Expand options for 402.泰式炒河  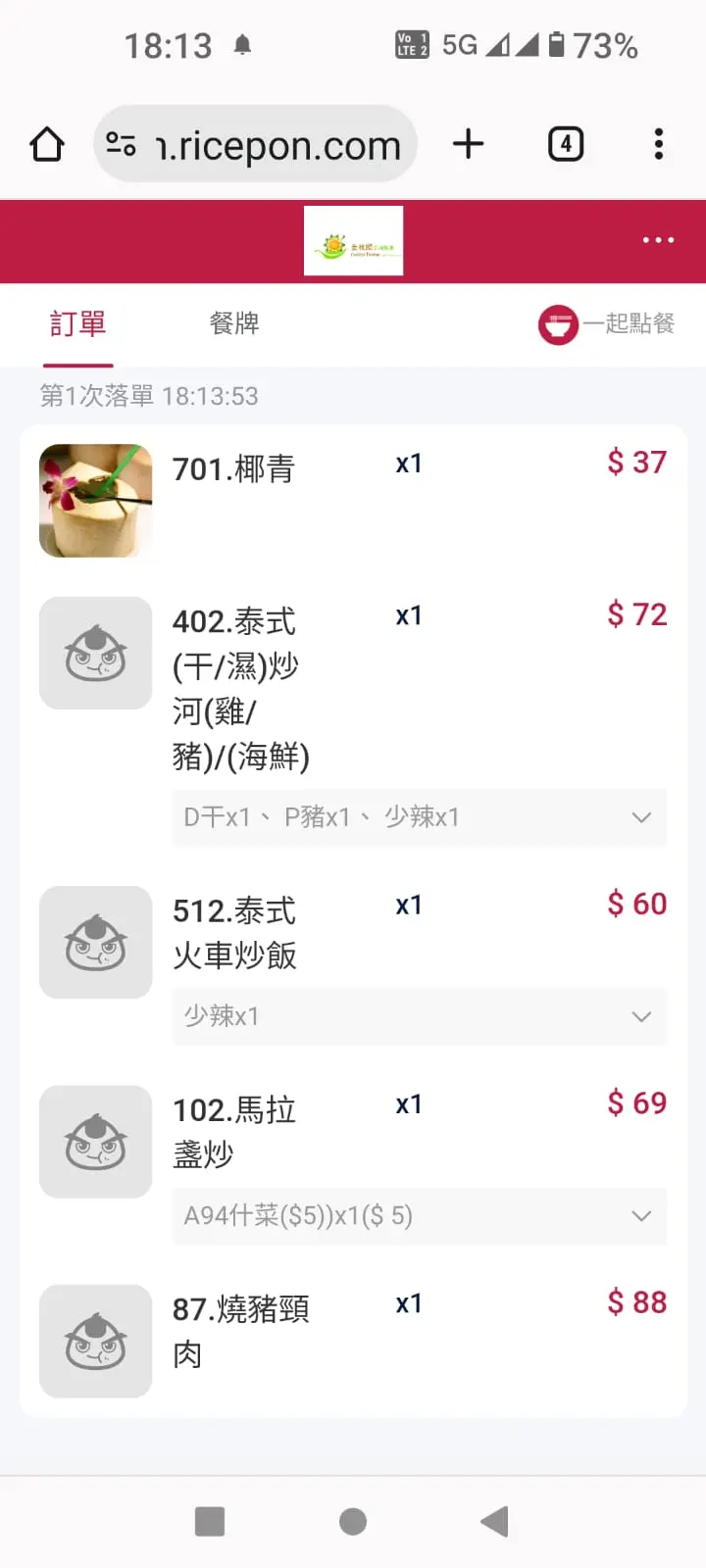coord(641,817)
